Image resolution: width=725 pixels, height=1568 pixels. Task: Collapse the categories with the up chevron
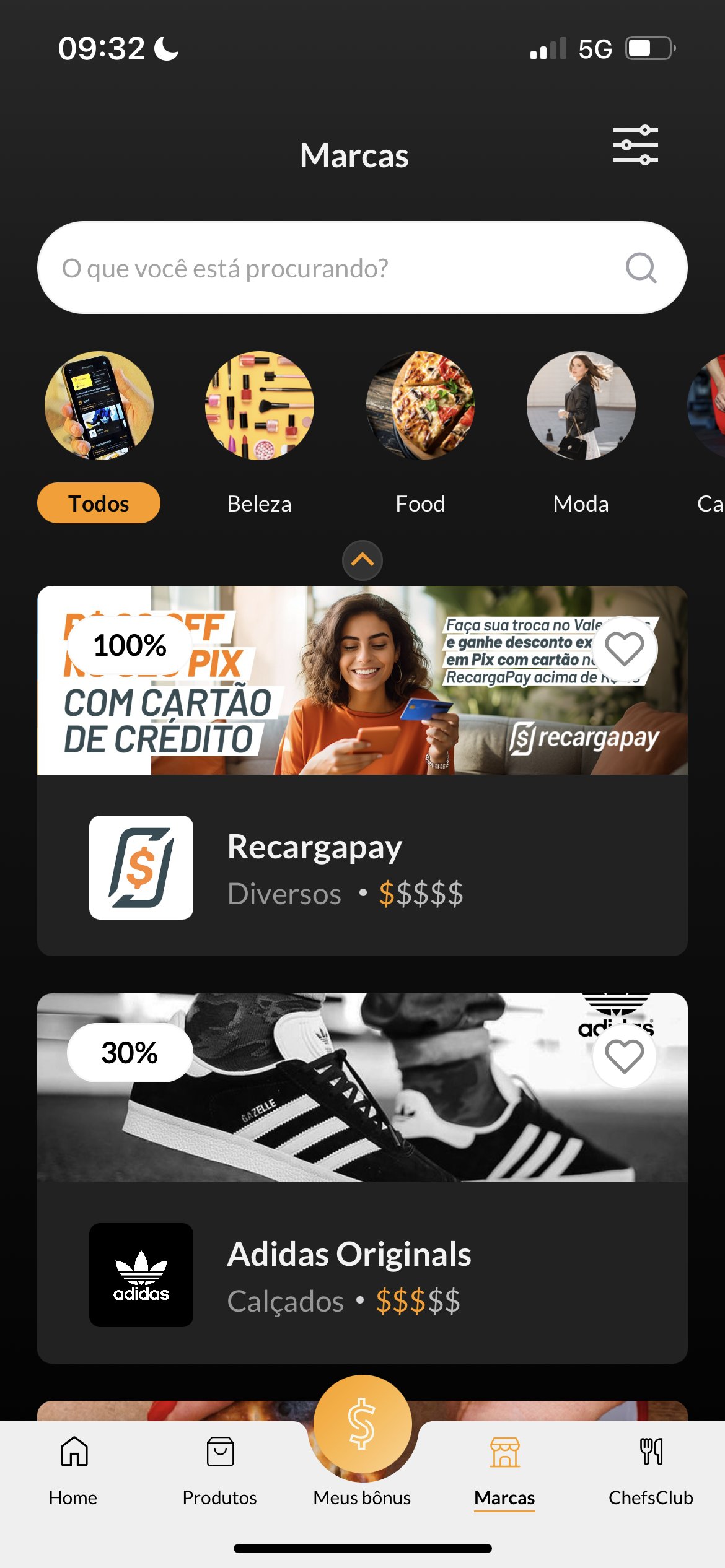tap(362, 560)
